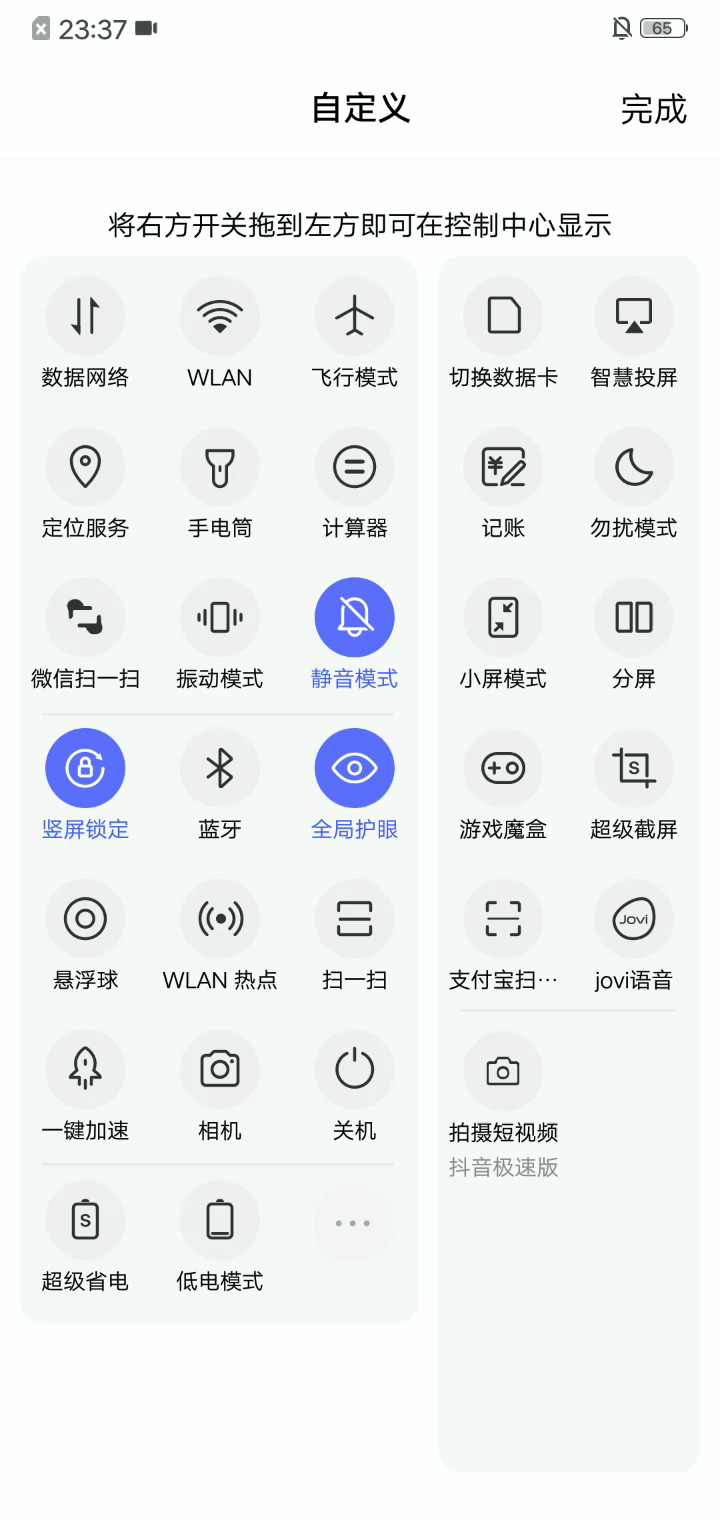The height and width of the screenshot is (1520, 720).
Task: Tap the 数据网络 toggle
Action: point(85,316)
